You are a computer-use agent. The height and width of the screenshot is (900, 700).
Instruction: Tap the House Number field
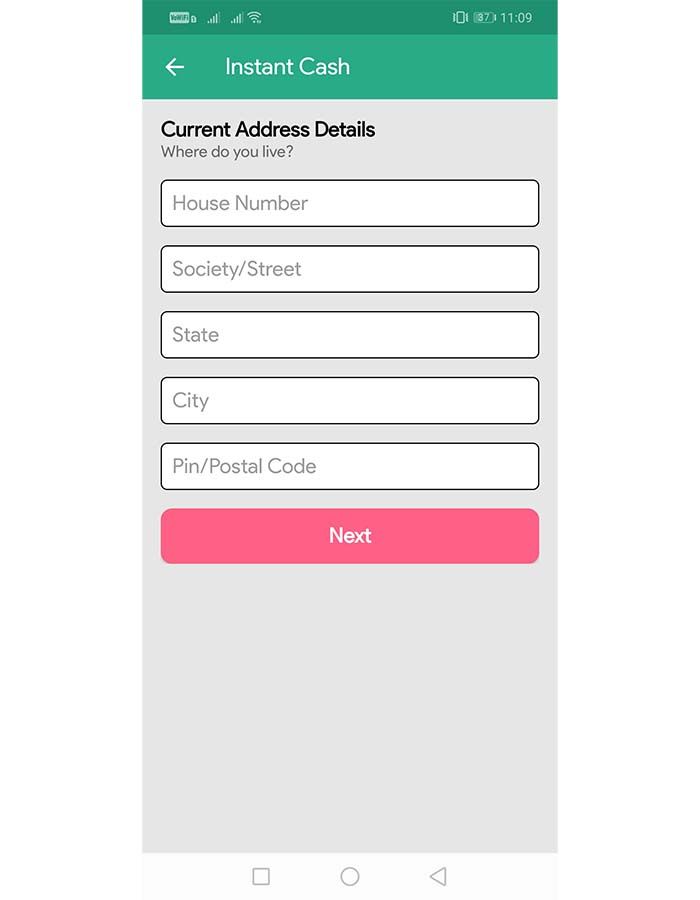(x=350, y=203)
